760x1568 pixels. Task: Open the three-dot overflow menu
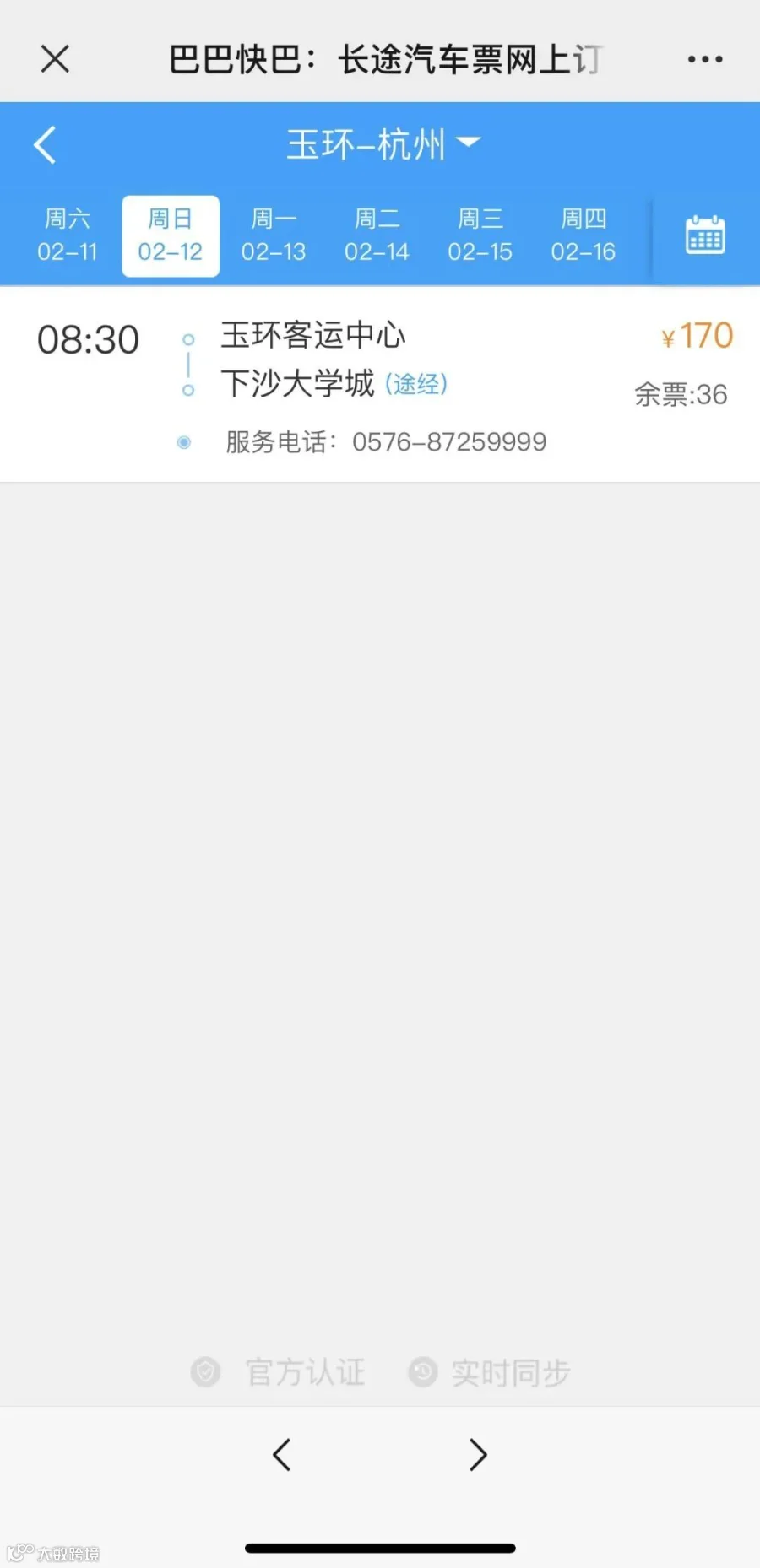click(705, 59)
